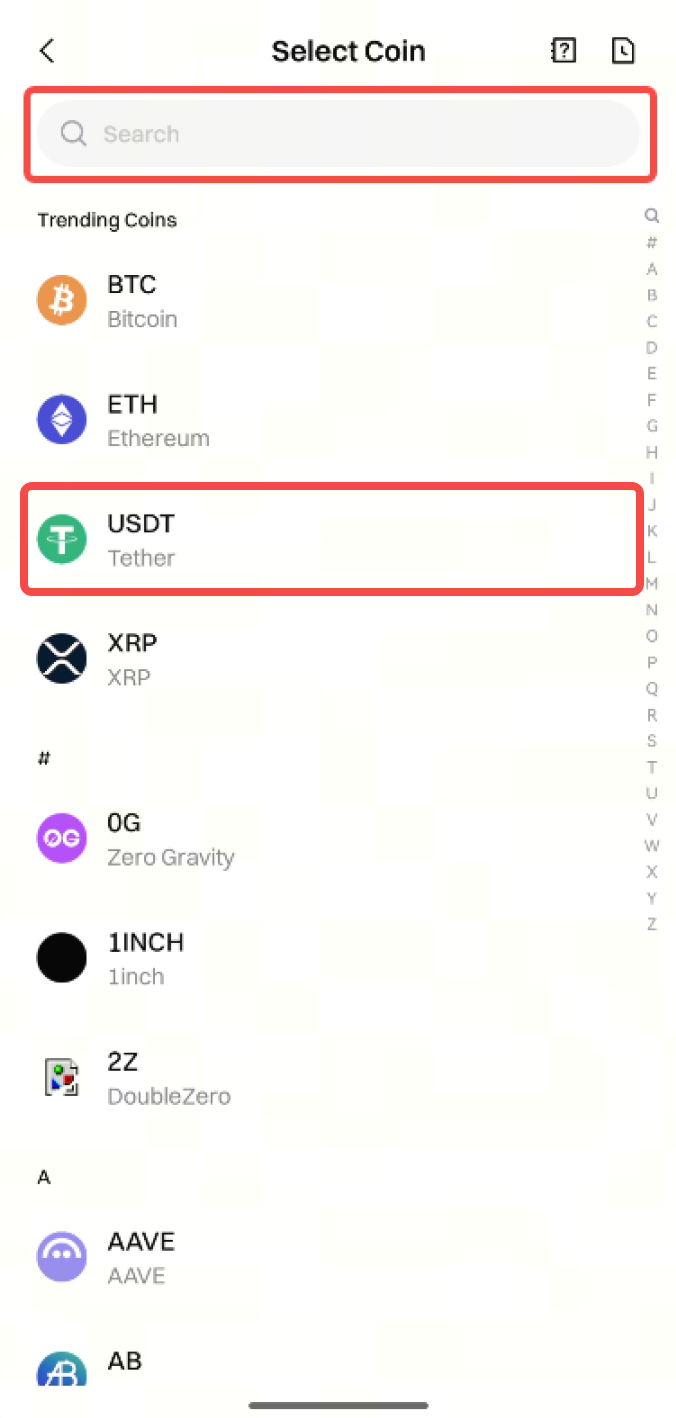
Task: Go back from Select Coin
Action: tap(47, 51)
